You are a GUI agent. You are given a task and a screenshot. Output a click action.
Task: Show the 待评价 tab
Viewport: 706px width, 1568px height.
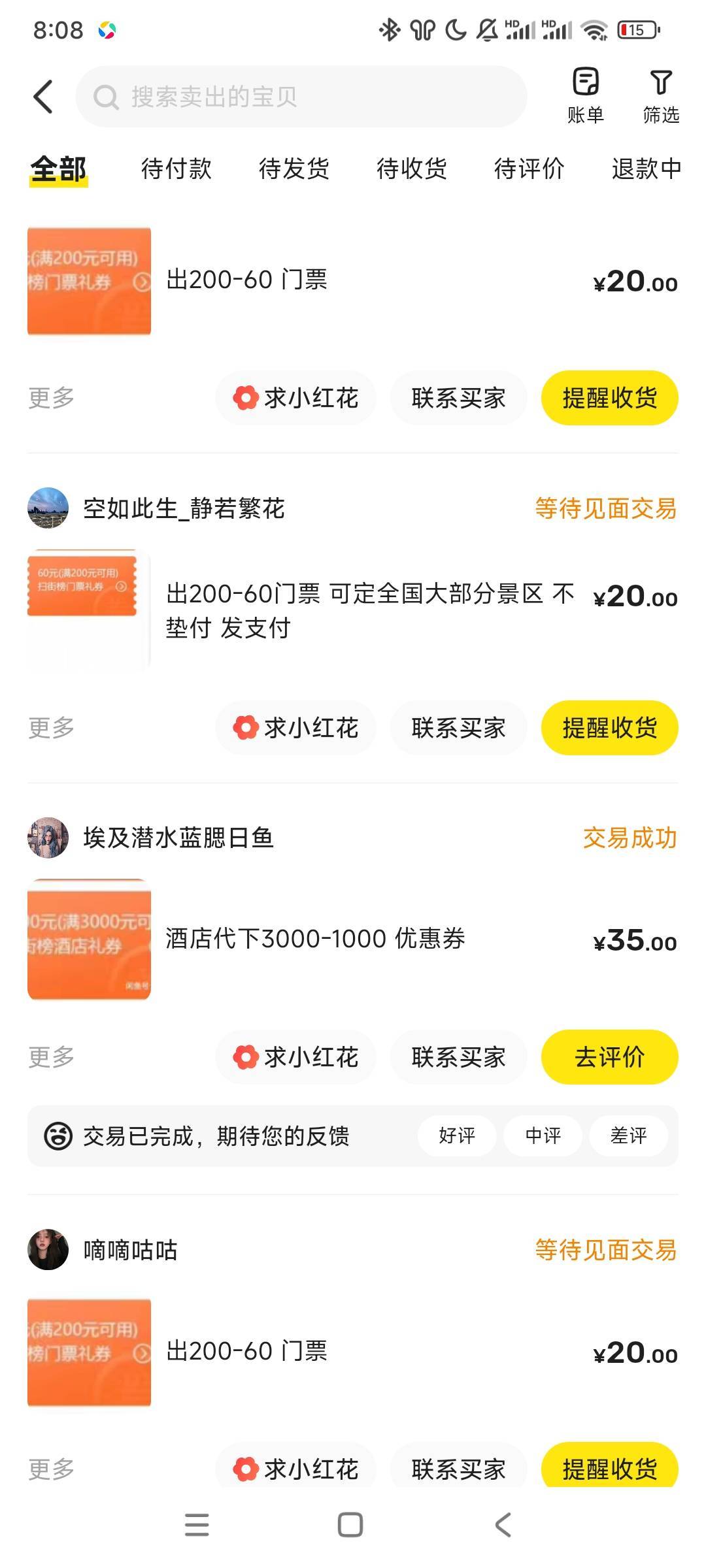(x=529, y=169)
